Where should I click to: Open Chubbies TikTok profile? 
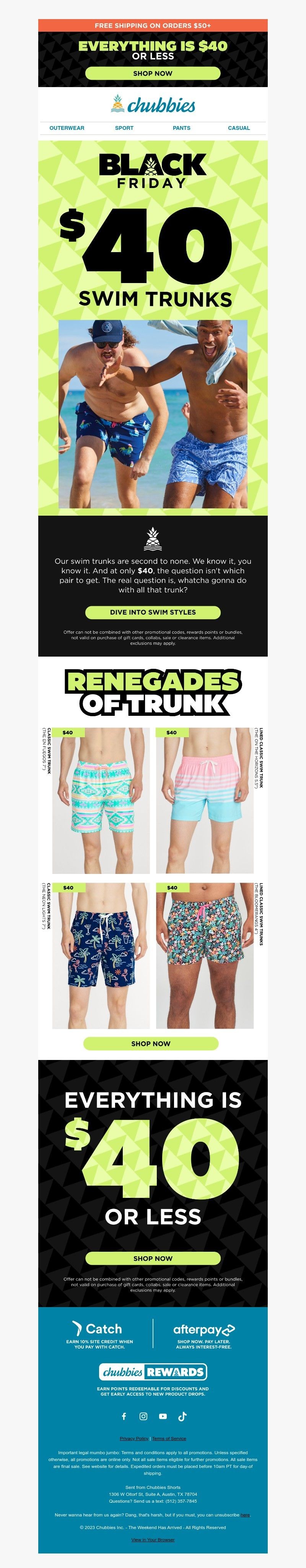[x=182, y=1416]
